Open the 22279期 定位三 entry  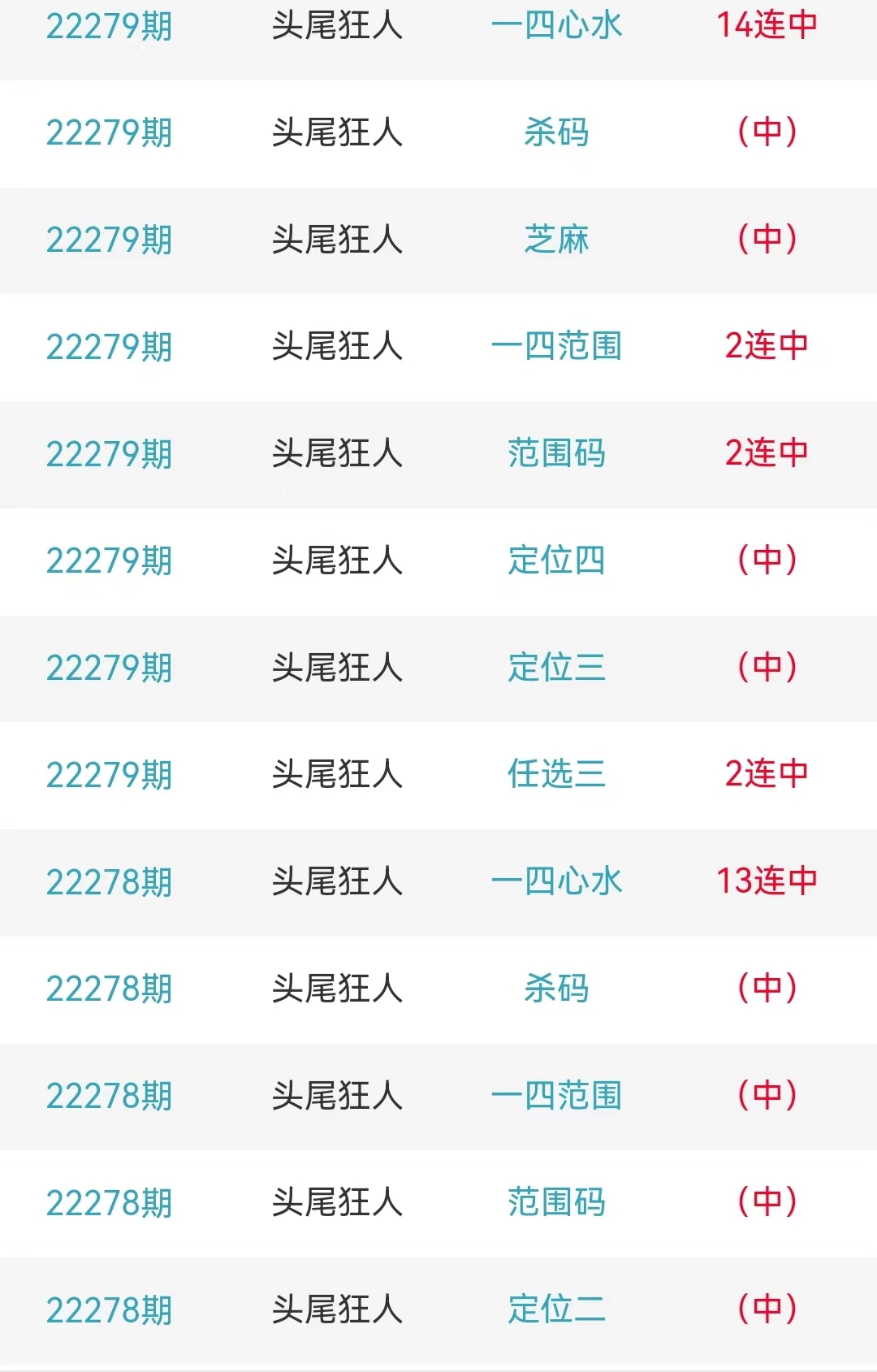pos(556,668)
